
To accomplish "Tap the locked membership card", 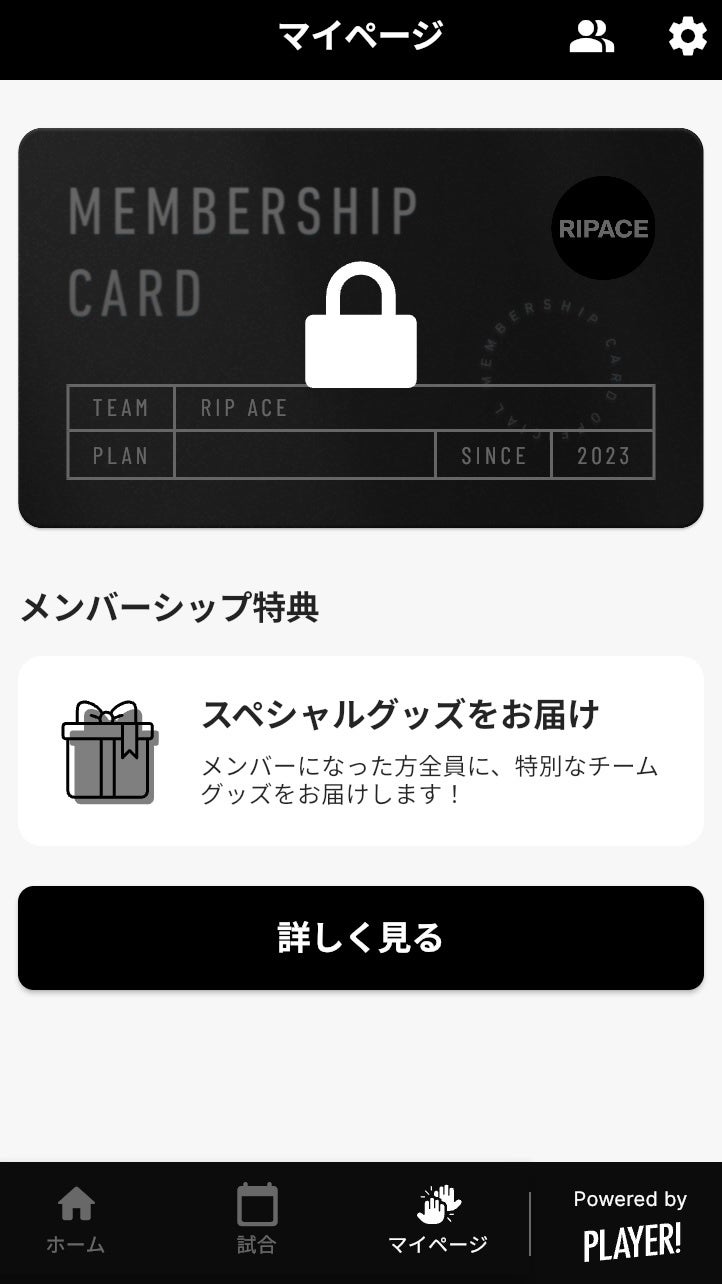I will [360, 327].
